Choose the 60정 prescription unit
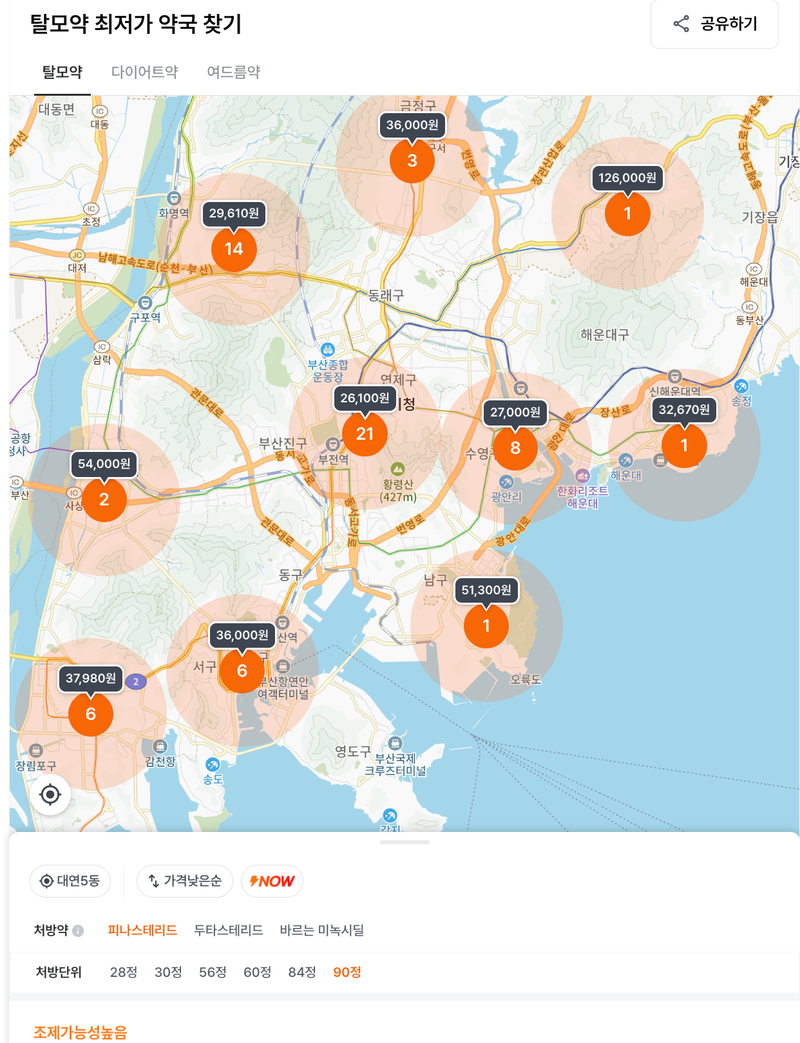The image size is (800, 1043). click(x=257, y=972)
